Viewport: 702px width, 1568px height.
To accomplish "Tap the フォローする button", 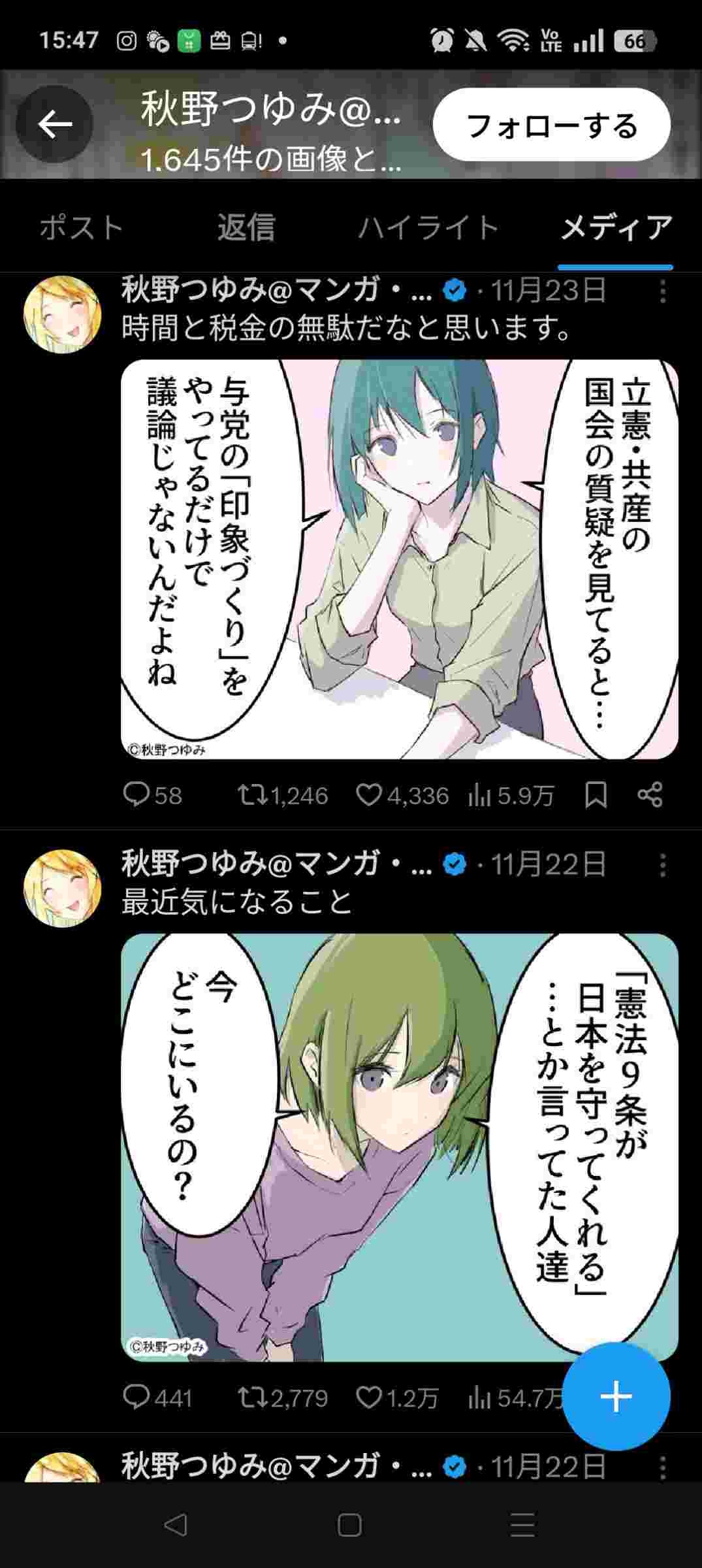I will (552, 125).
